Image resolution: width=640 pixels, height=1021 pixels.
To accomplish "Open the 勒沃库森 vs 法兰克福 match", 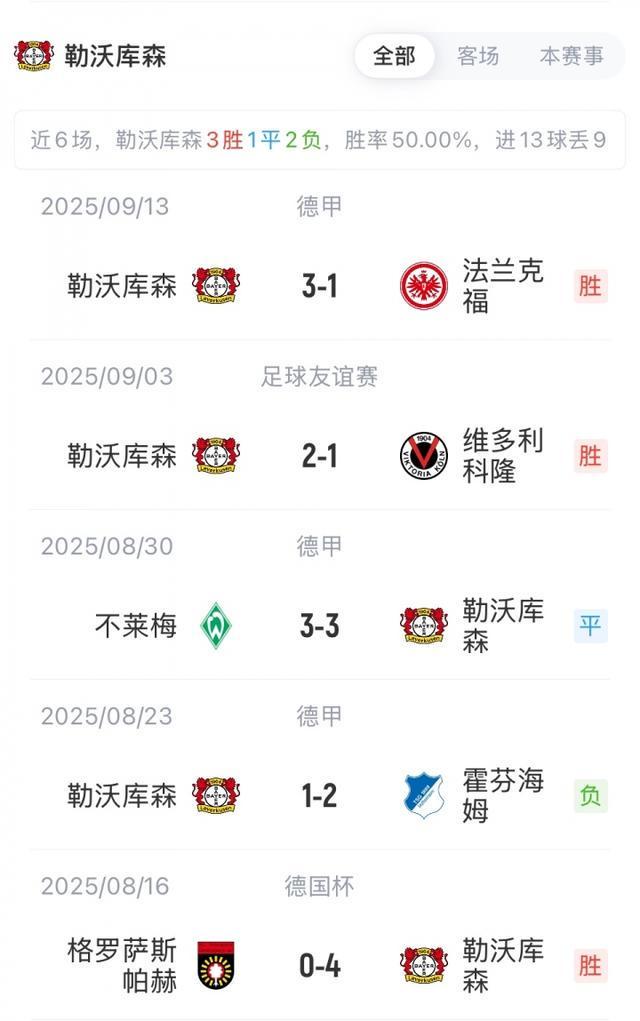I will click(320, 287).
